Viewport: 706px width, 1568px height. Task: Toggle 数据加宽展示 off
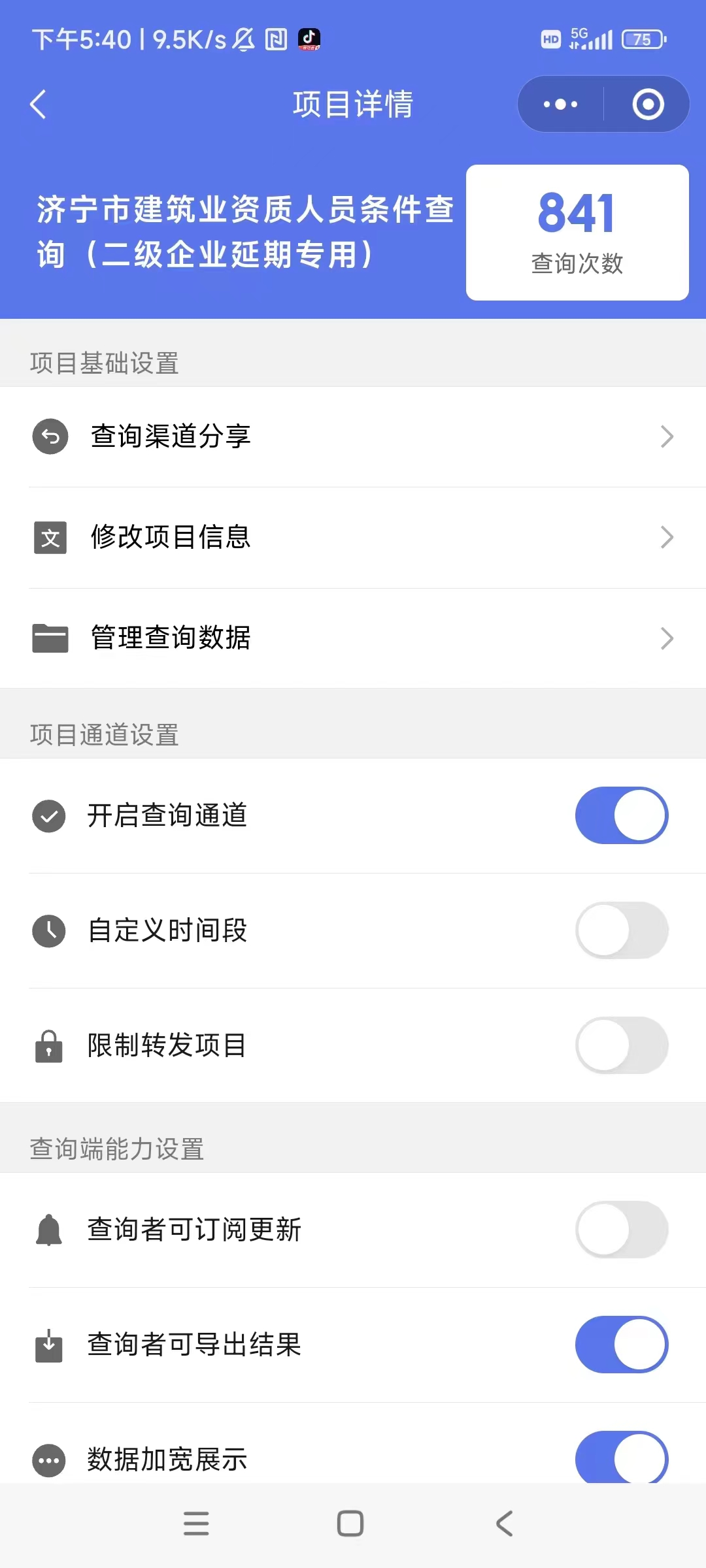[x=621, y=1458]
